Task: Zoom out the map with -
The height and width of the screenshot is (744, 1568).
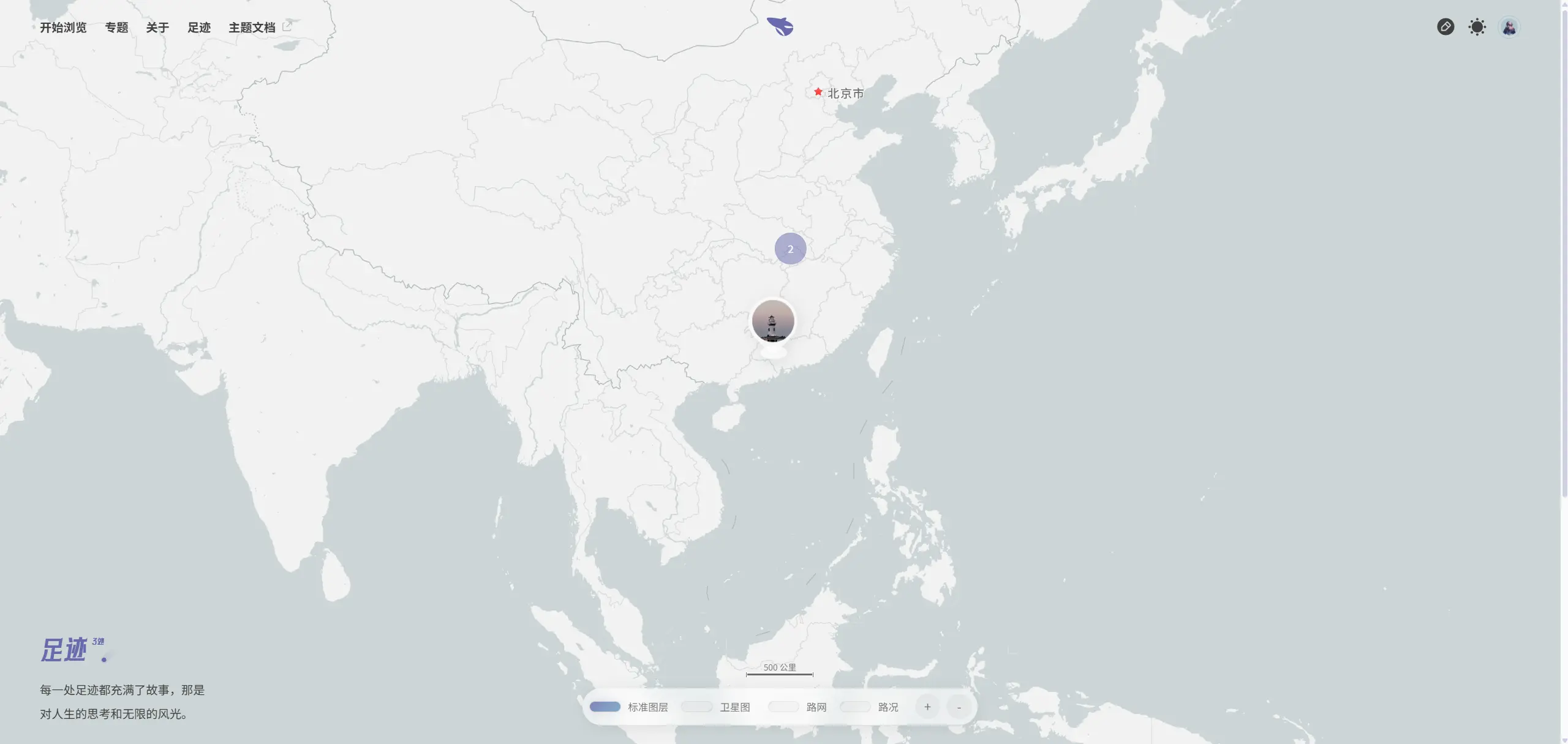Action: [959, 707]
